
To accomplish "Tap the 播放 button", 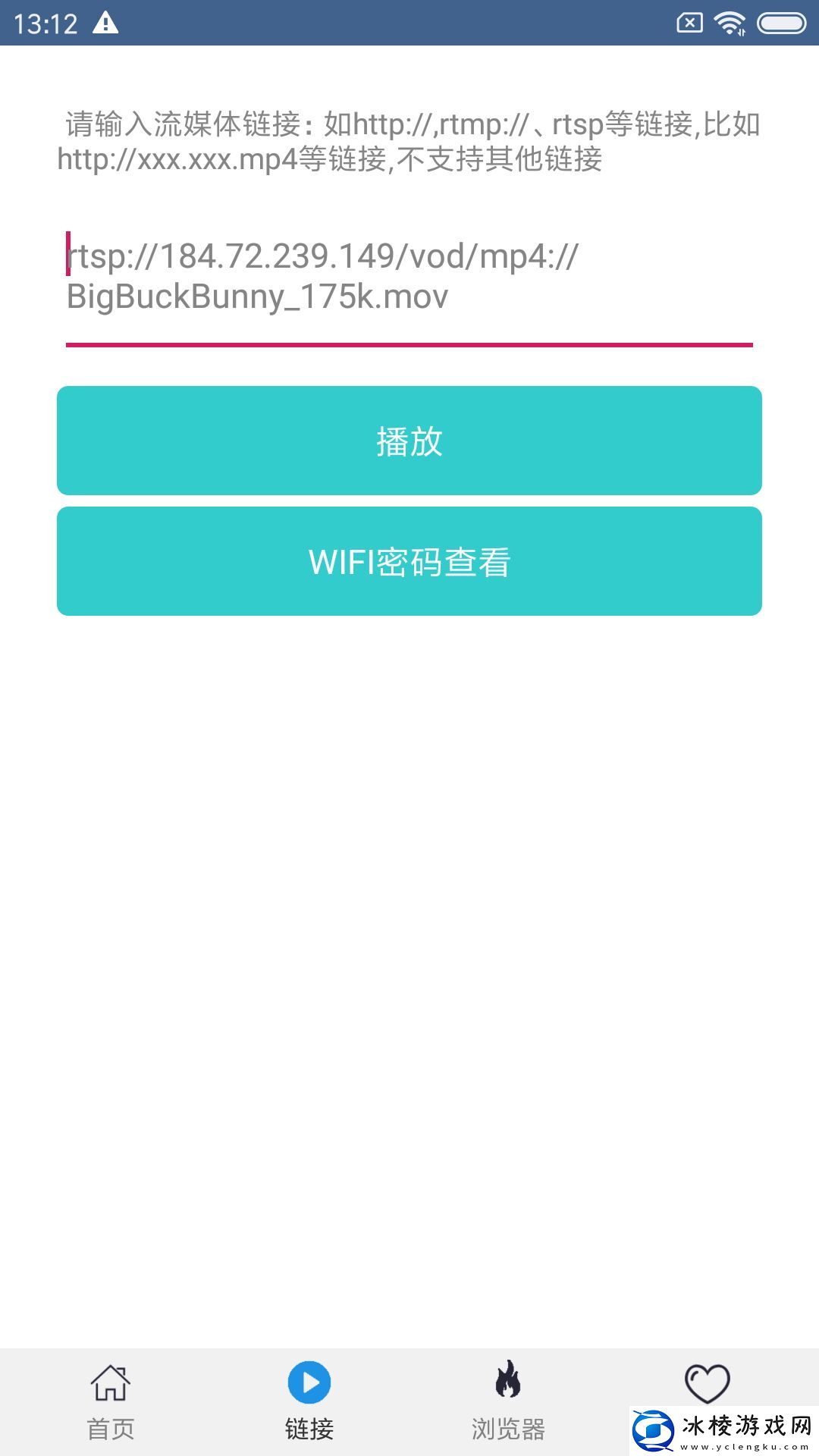I will 409,441.
